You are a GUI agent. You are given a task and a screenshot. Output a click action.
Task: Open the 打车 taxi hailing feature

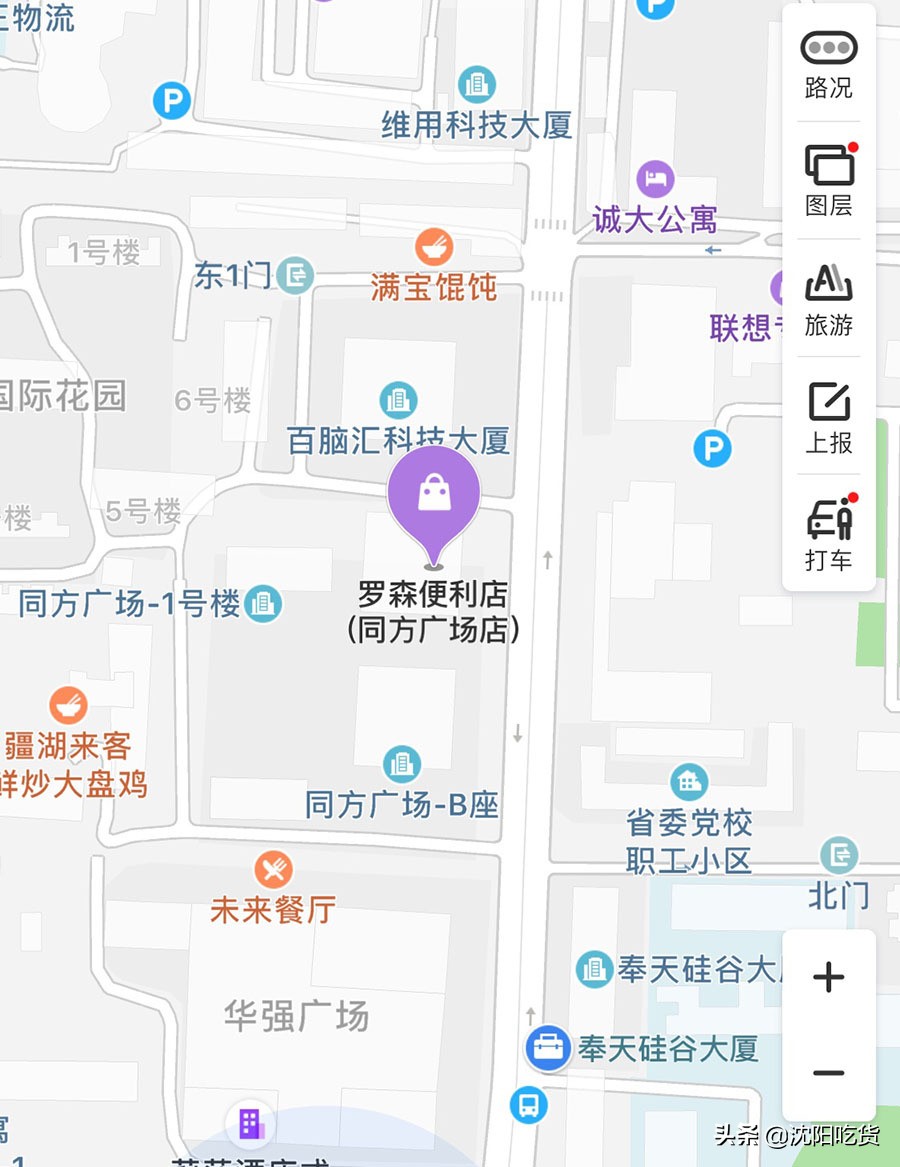[829, 527]
